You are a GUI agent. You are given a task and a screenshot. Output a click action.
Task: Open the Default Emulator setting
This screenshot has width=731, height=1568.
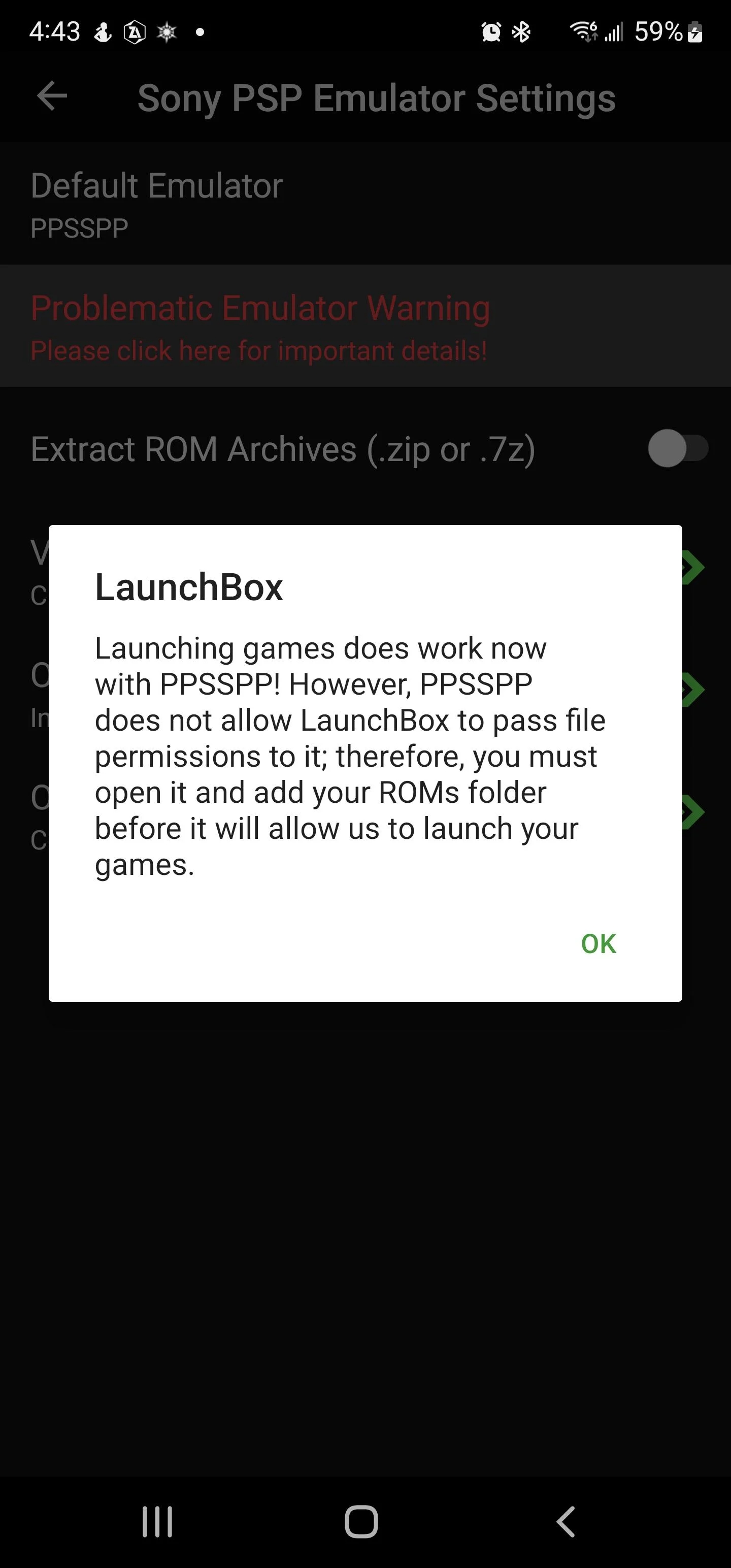click(365, 204)
